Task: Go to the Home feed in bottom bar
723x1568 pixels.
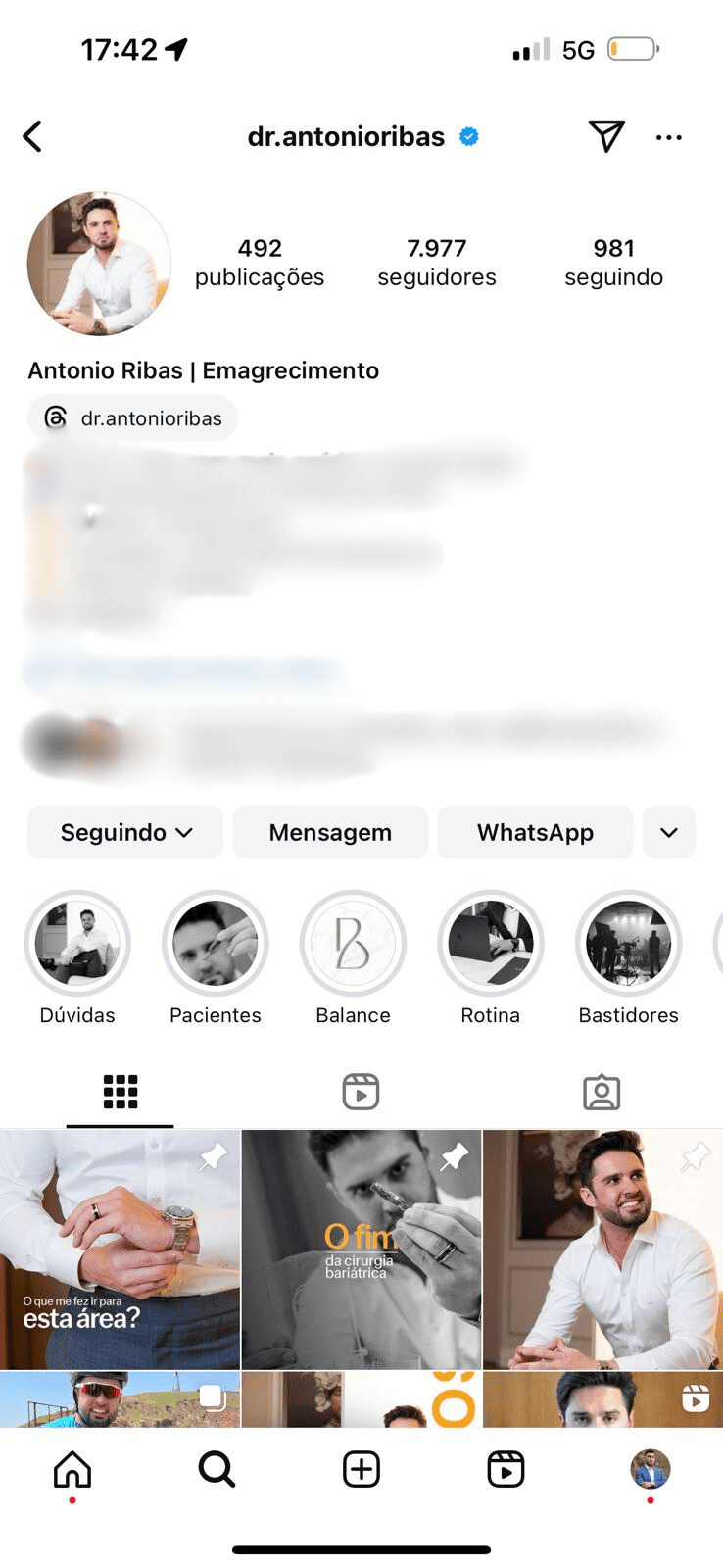Action: click(x=72, y=1469)
